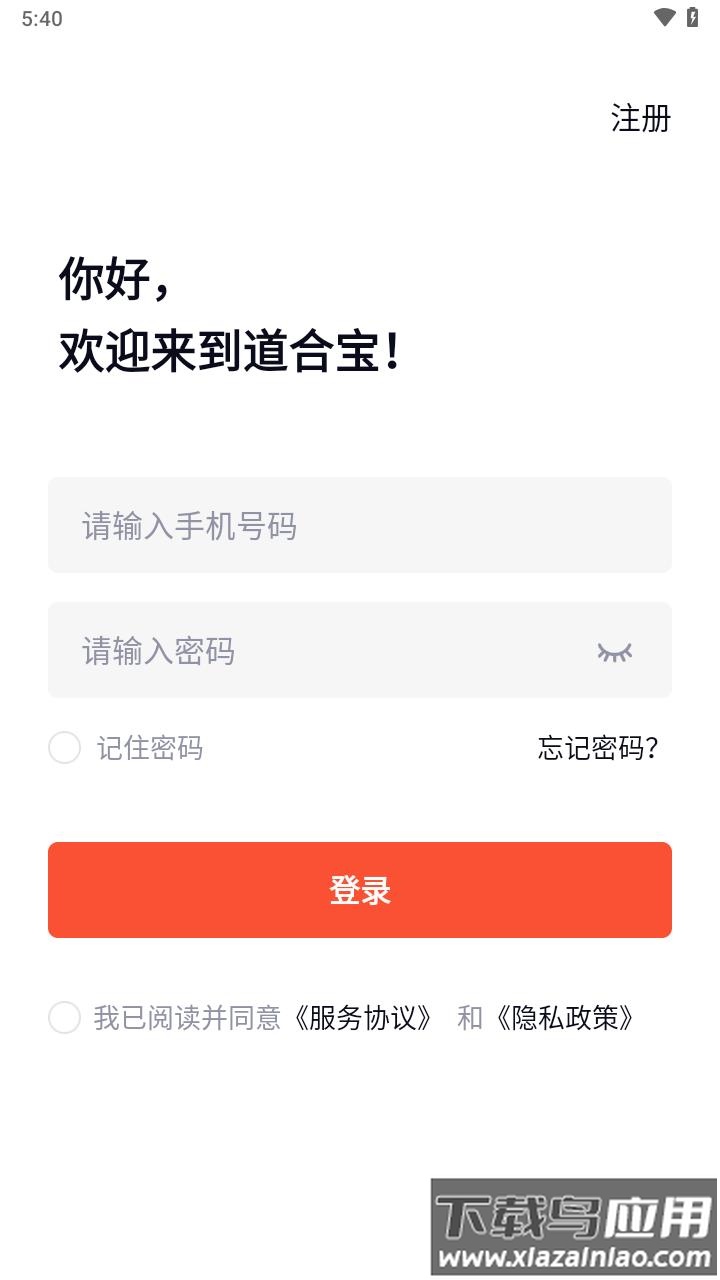The height and width of the screenshot is (1280, 720).
Task: Click the phone number input field
Action: pyautogui.click(x=360, y=525)
